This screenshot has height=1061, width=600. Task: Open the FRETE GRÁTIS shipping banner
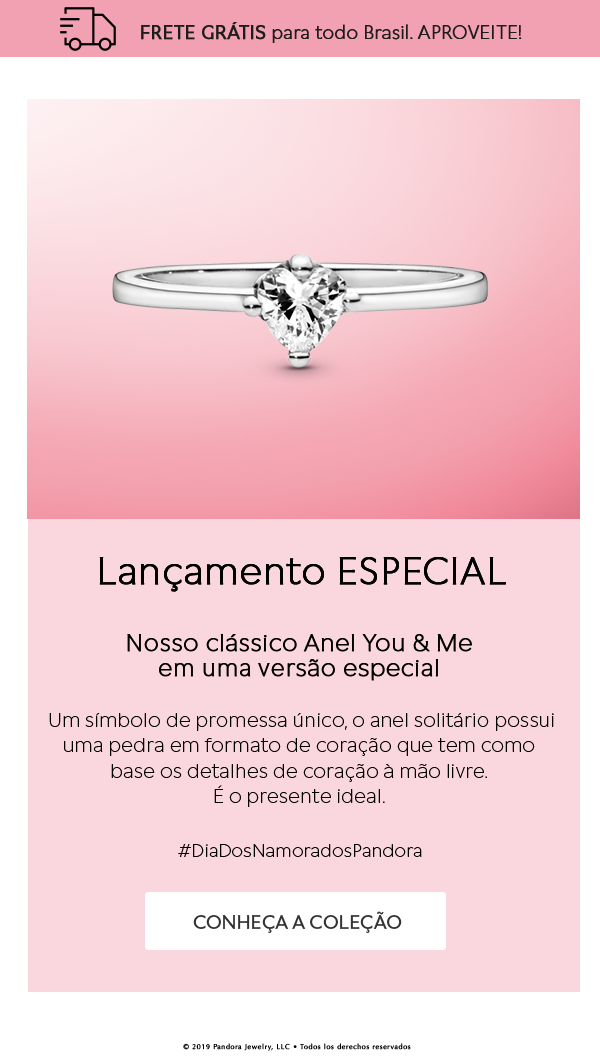tap(300, 30)
